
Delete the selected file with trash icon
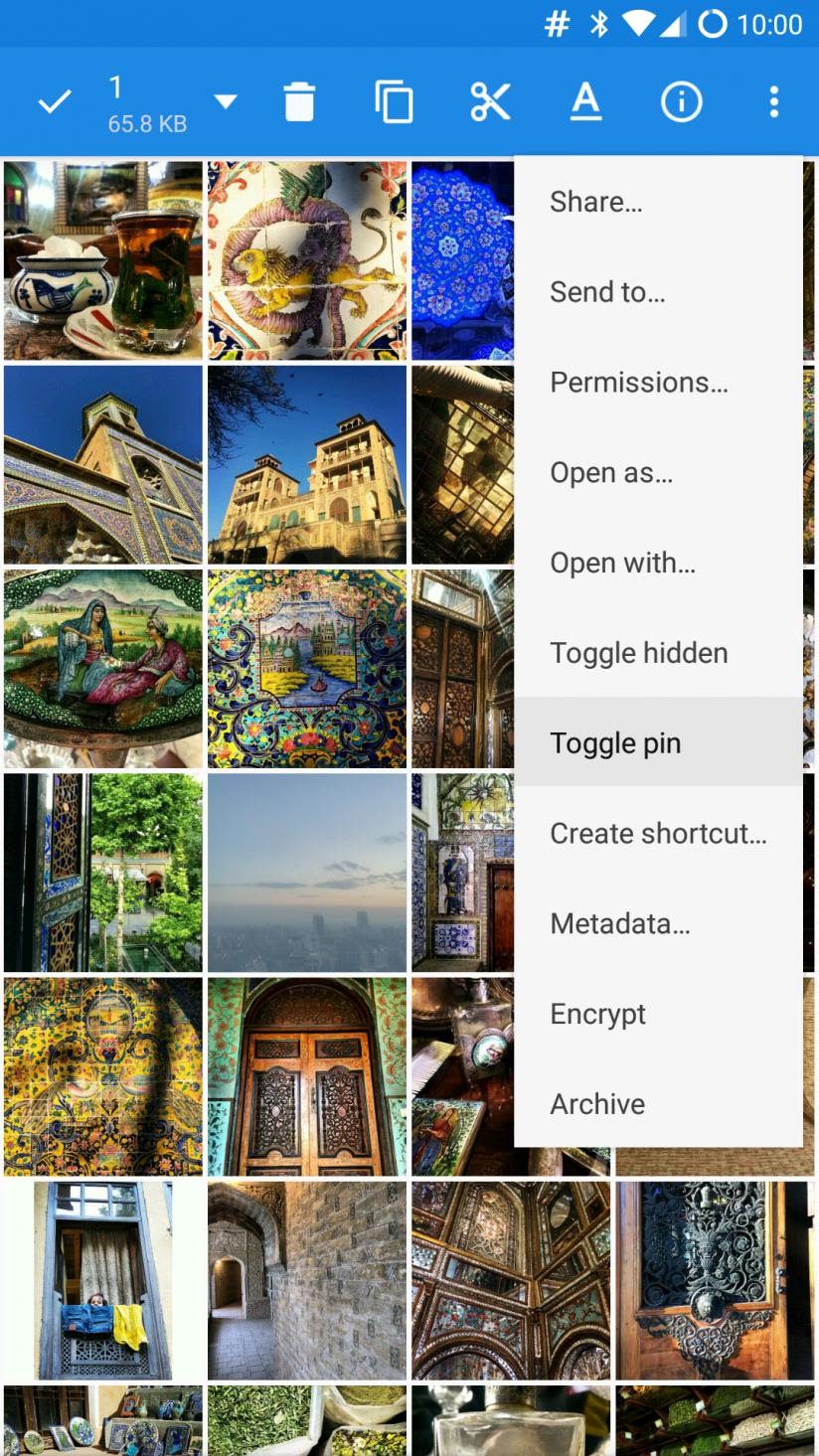[x=299, y=101]
